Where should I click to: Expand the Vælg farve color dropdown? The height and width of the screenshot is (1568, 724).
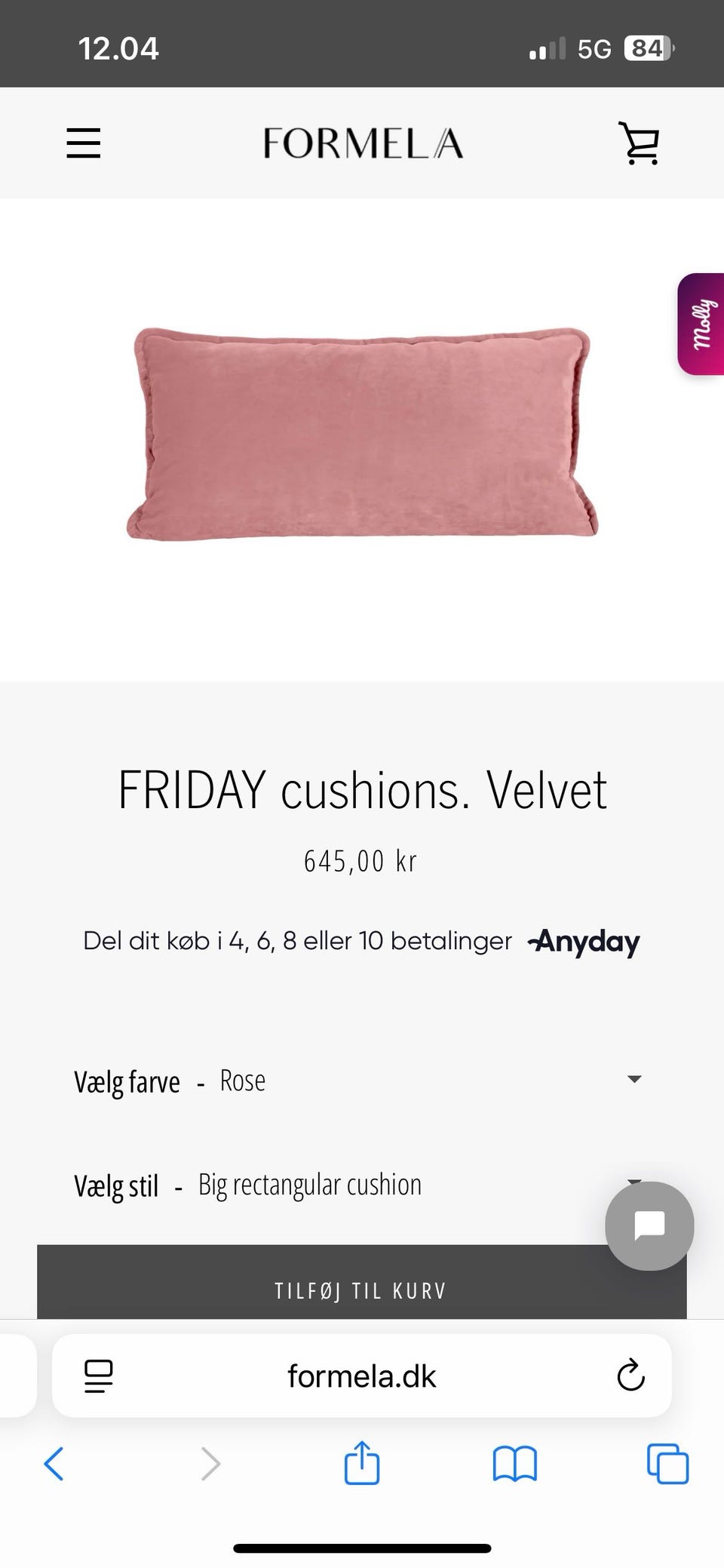pos(634,1080)
